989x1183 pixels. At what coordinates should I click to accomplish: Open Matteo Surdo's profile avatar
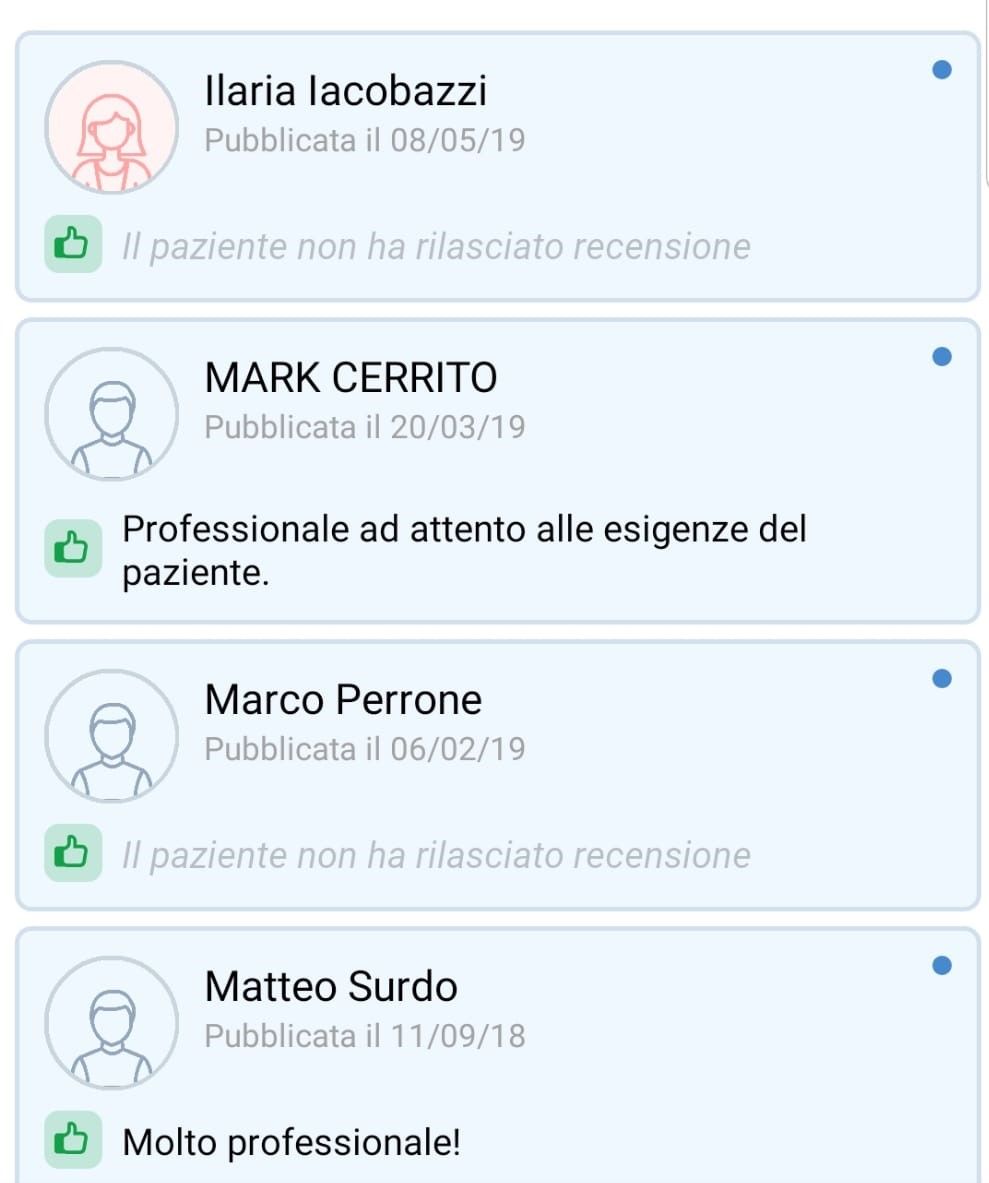[111, 1023]
